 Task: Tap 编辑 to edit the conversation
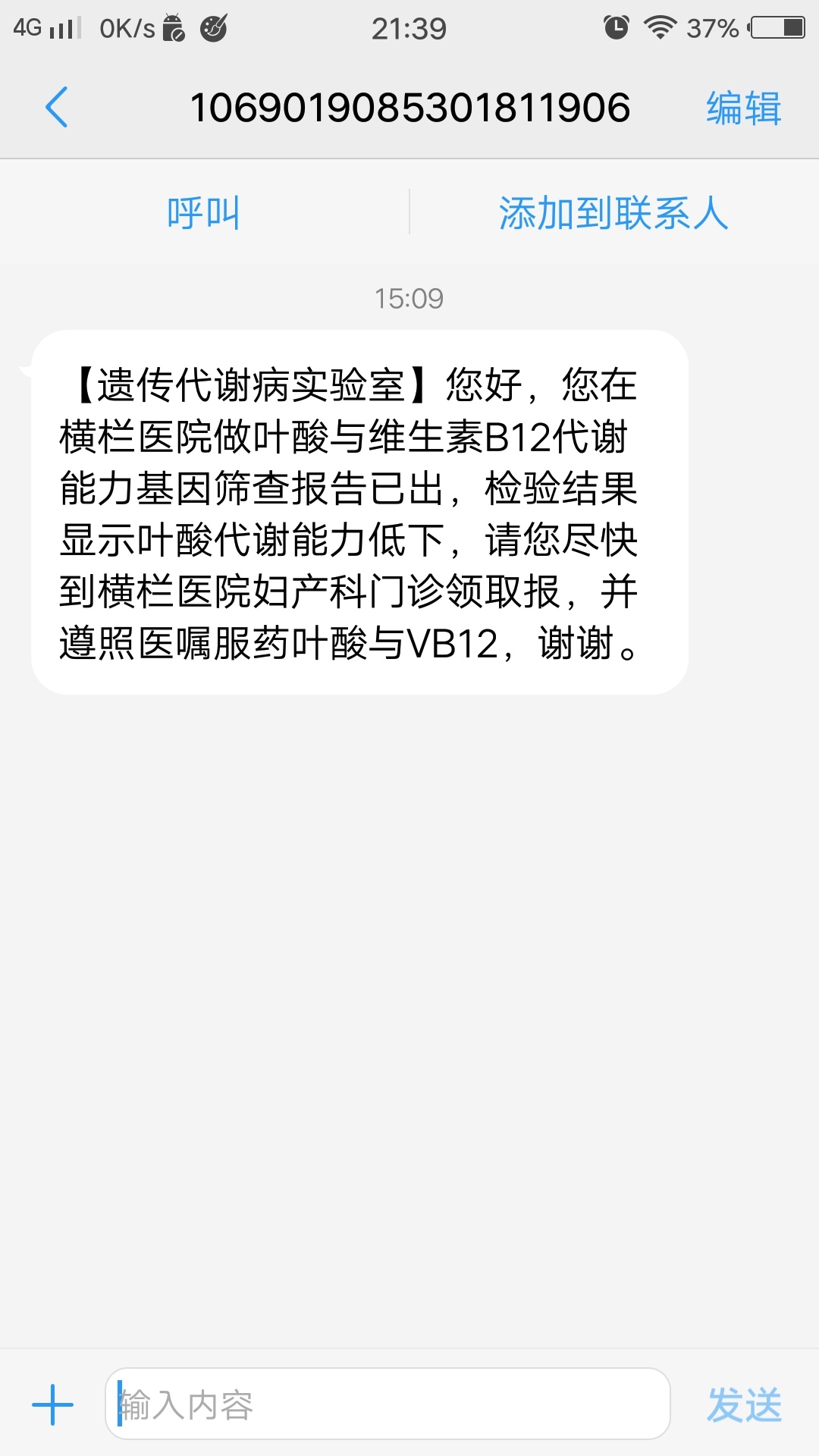(743, 108)
